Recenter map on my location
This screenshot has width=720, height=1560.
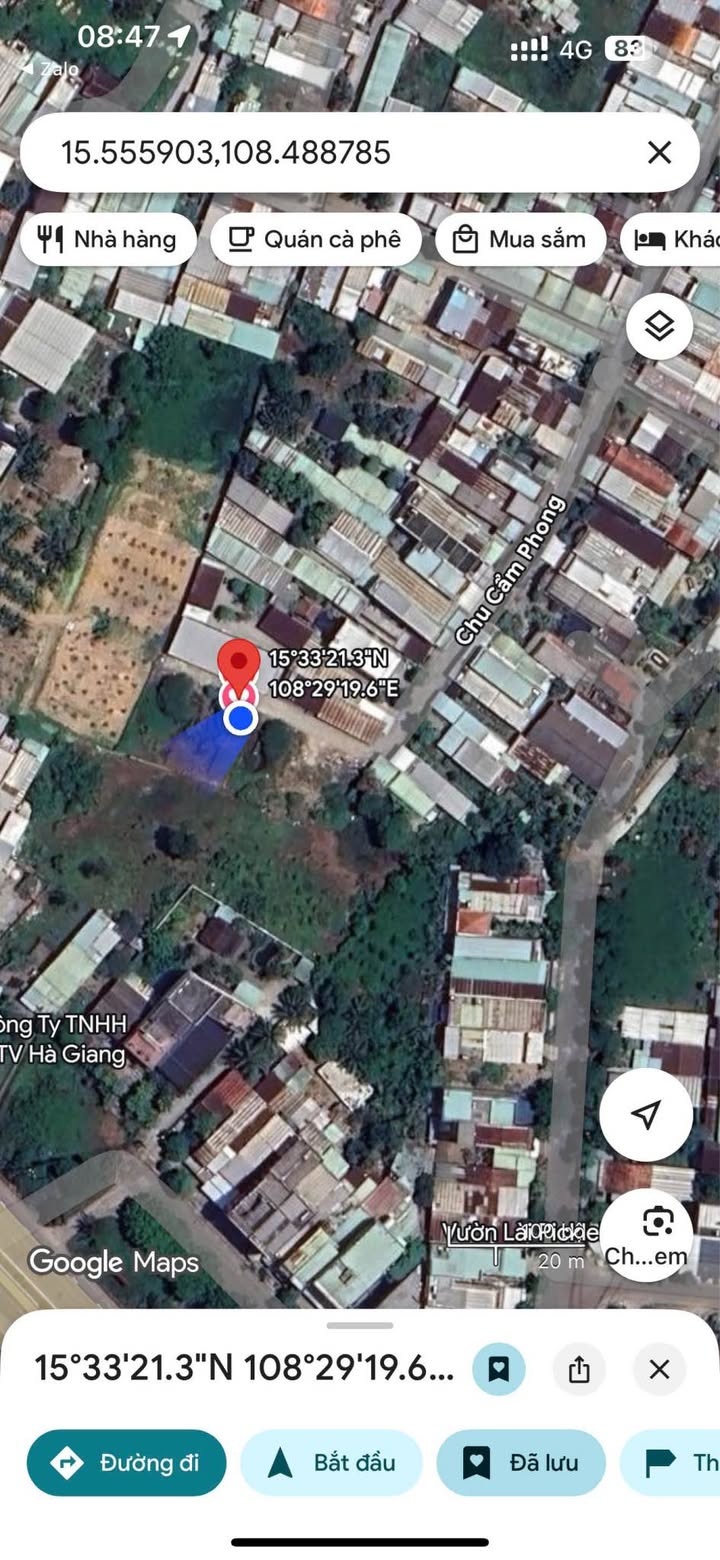pos(646,1115)
